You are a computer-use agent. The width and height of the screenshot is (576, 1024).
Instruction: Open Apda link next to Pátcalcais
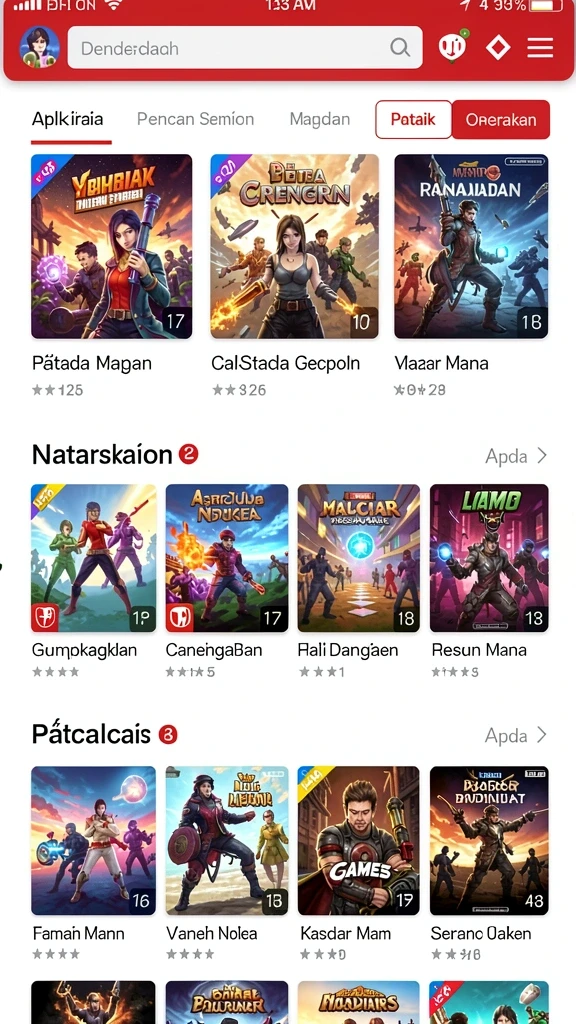[516, 736]
